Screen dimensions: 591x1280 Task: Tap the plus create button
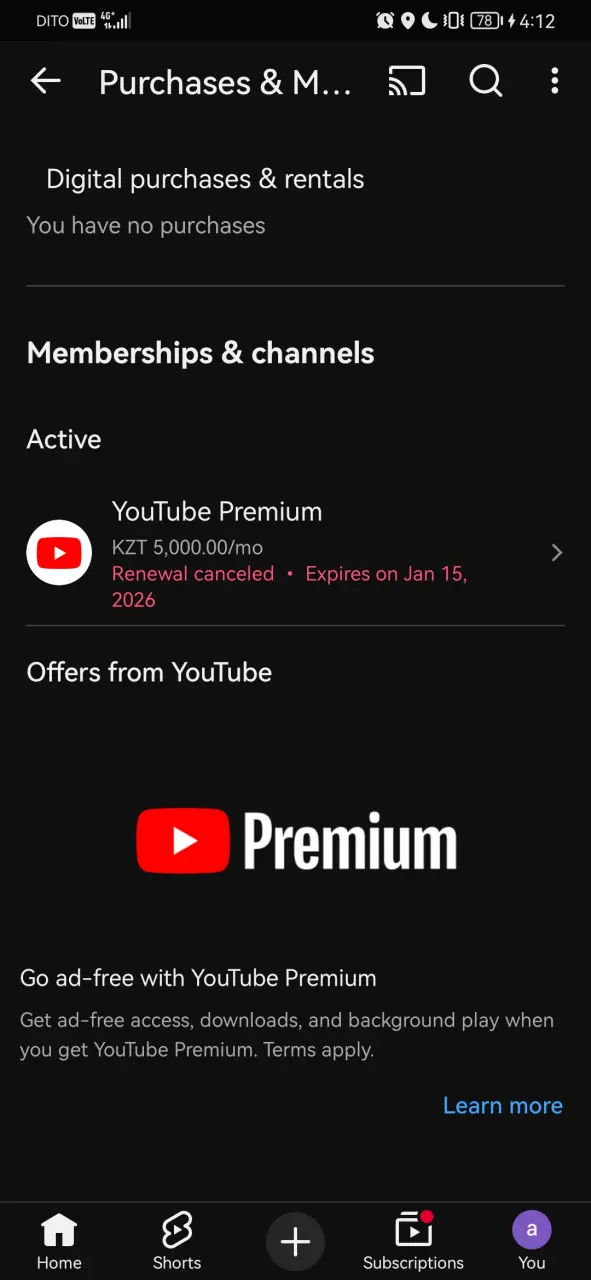295,1242
